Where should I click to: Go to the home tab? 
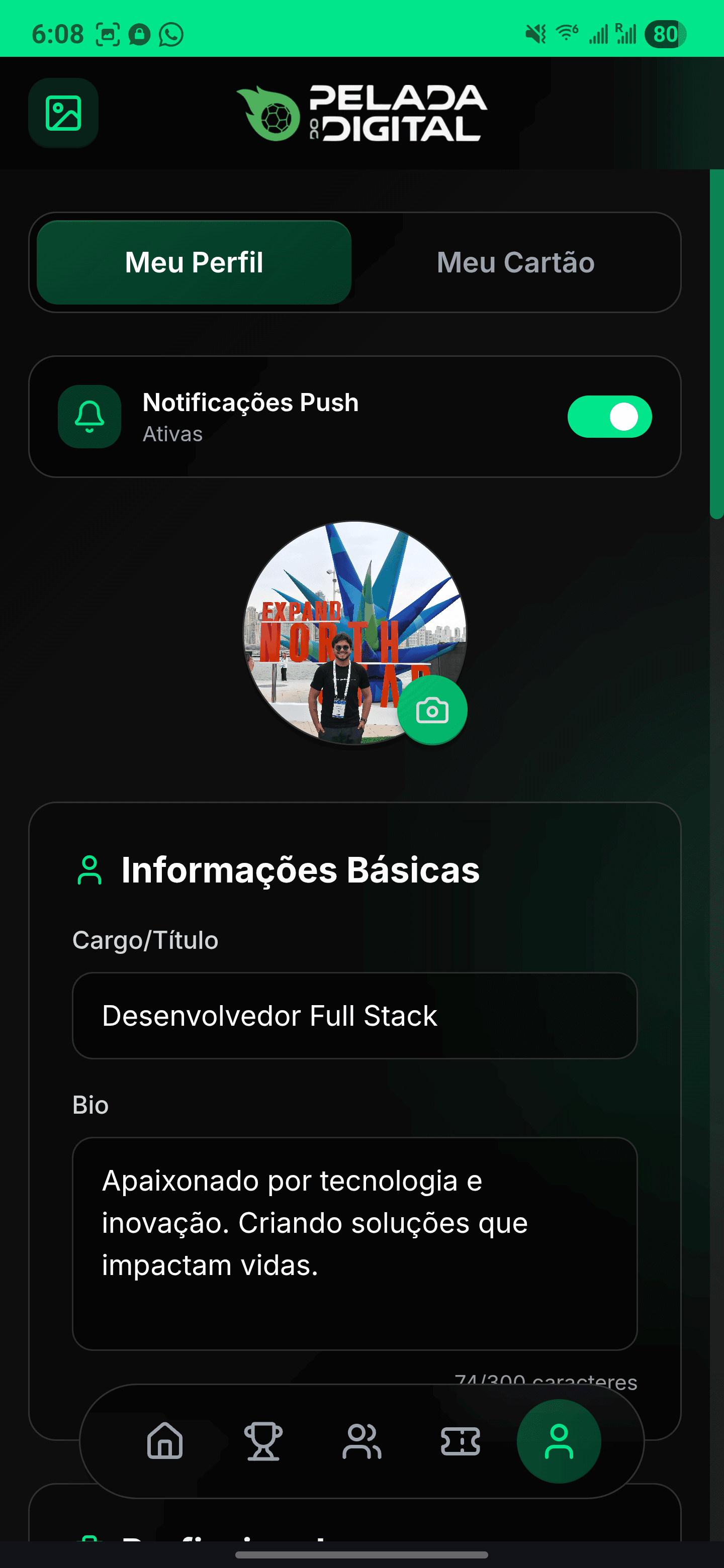tap(165, 1441)
